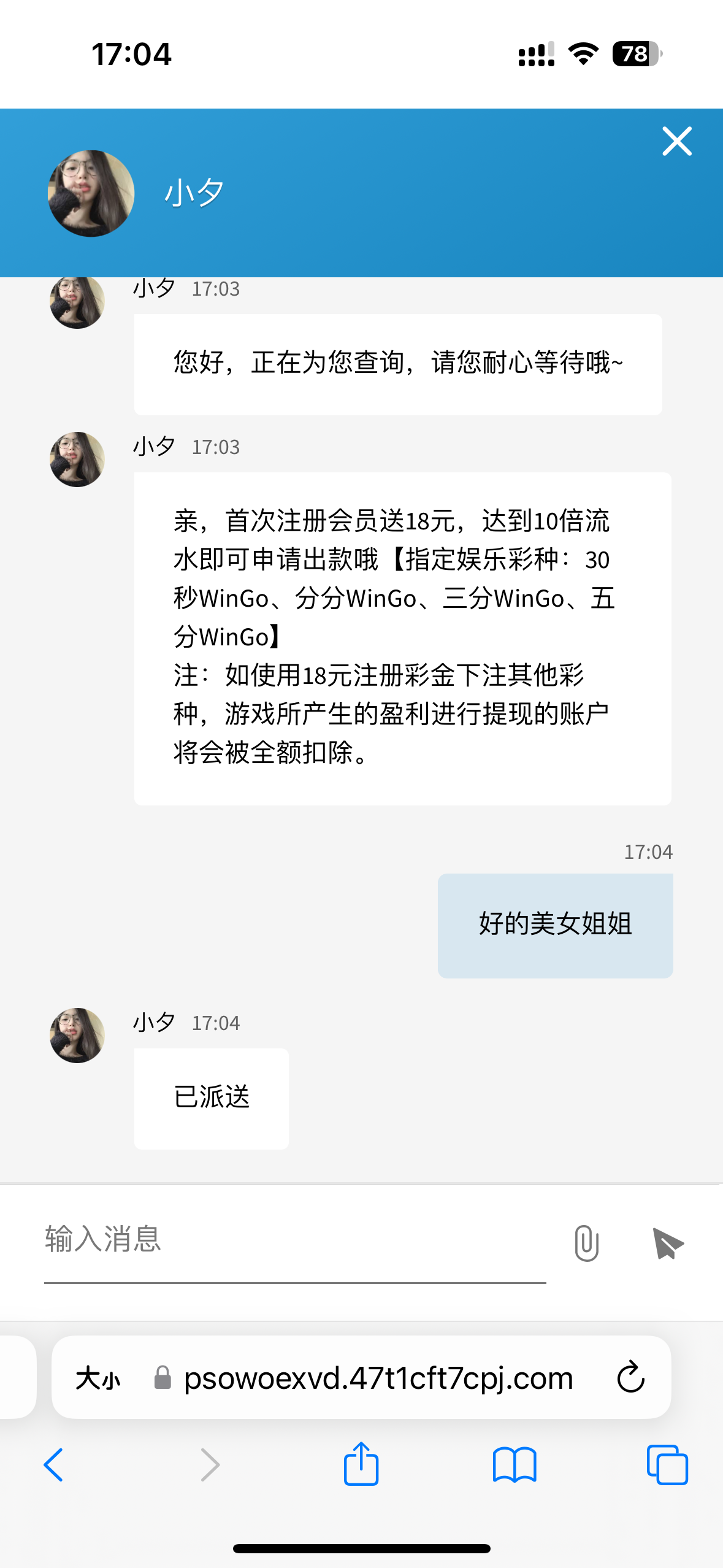Send the message with the arrow icon
The image size is (723, 1568).
(668, 1243)
